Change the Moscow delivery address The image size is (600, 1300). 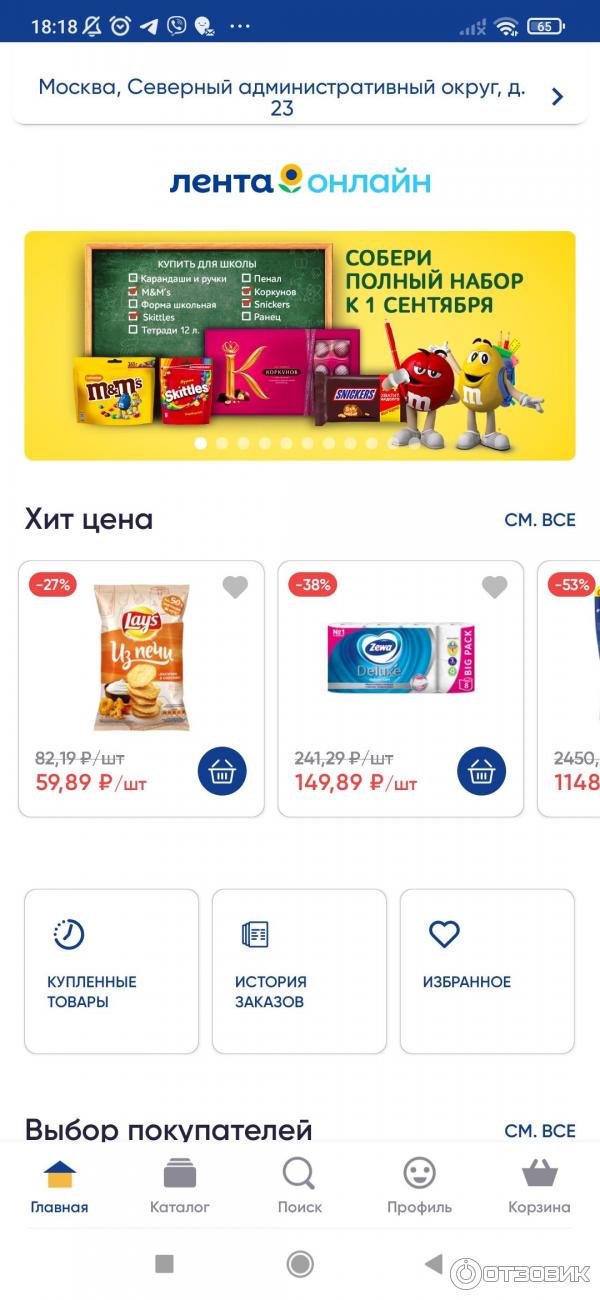(299, 97)
